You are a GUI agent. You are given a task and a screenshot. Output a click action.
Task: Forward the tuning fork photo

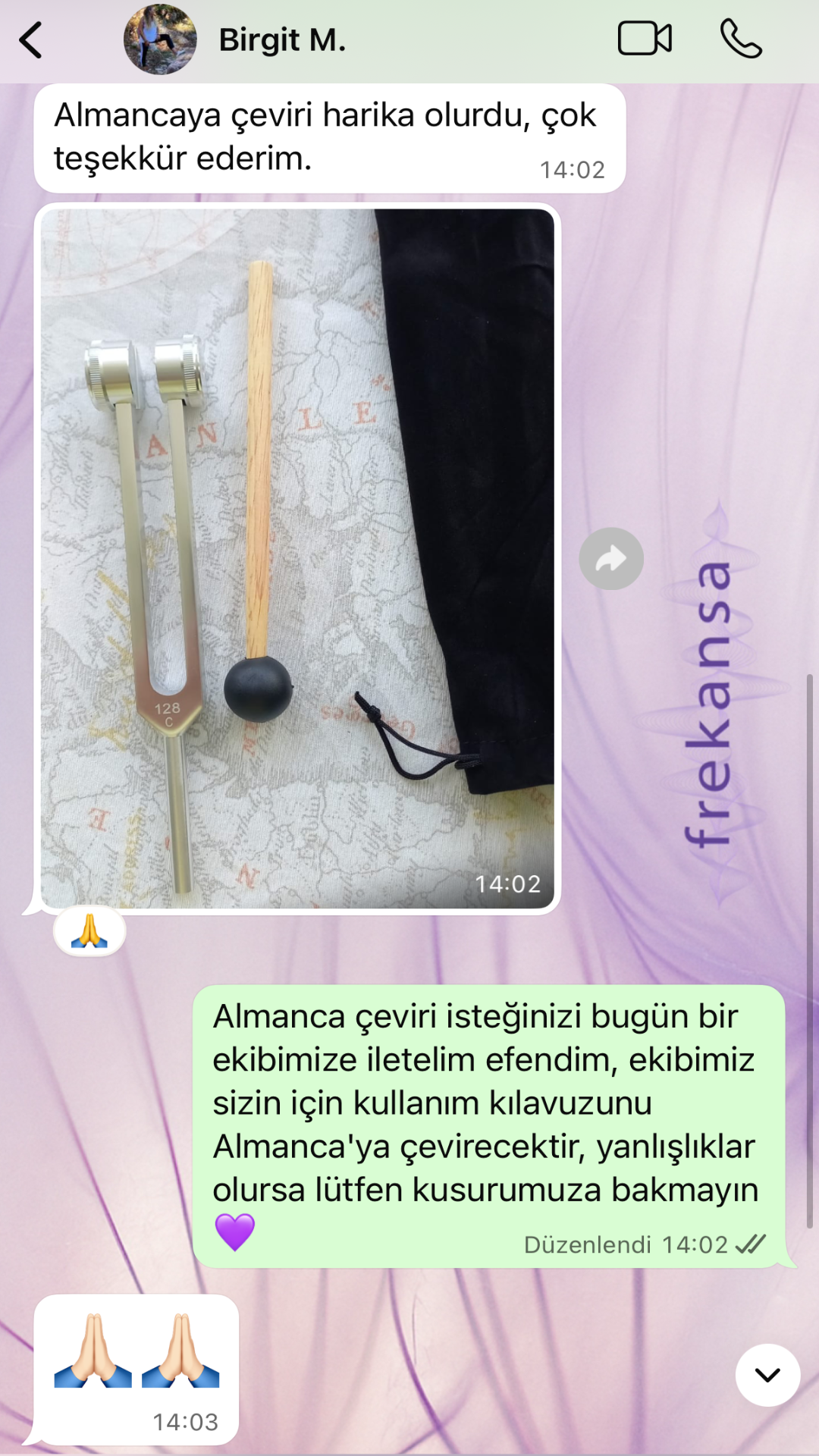[x=611, y=559]
